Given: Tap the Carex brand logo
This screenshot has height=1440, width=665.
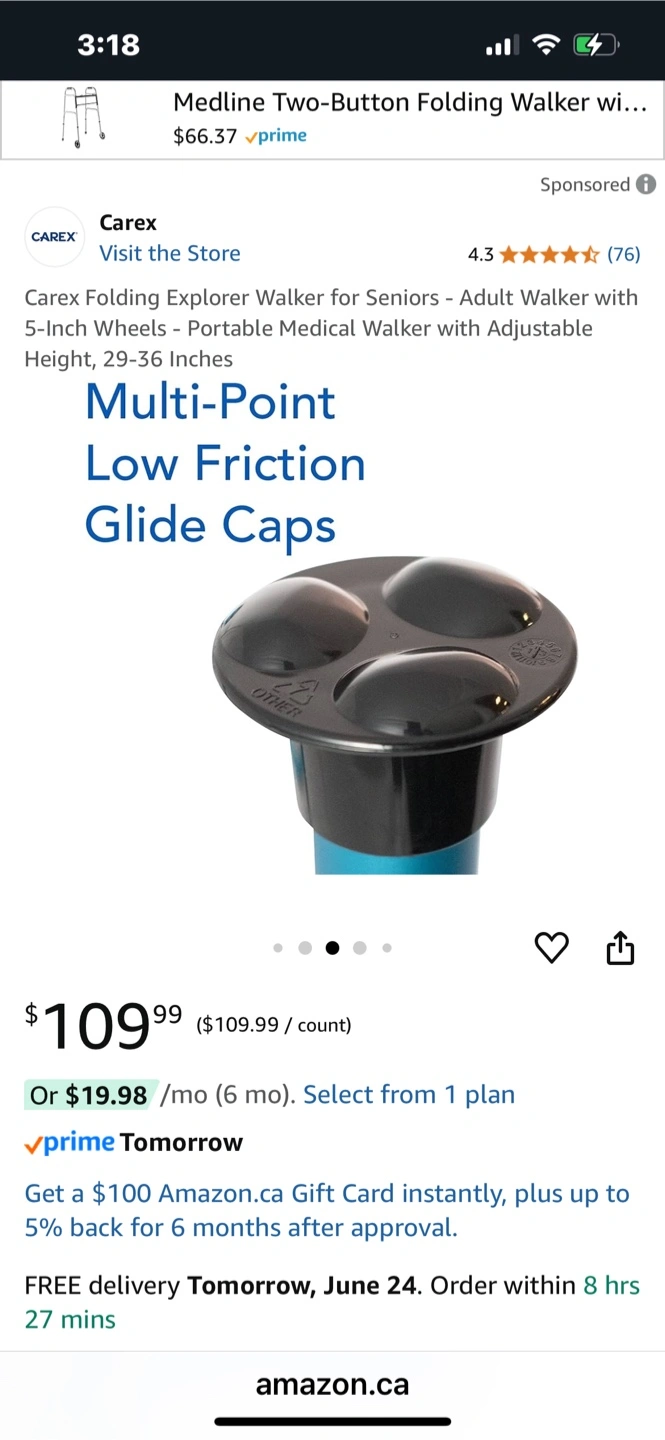Looking at the screenshot, I should tap(54, 237).
